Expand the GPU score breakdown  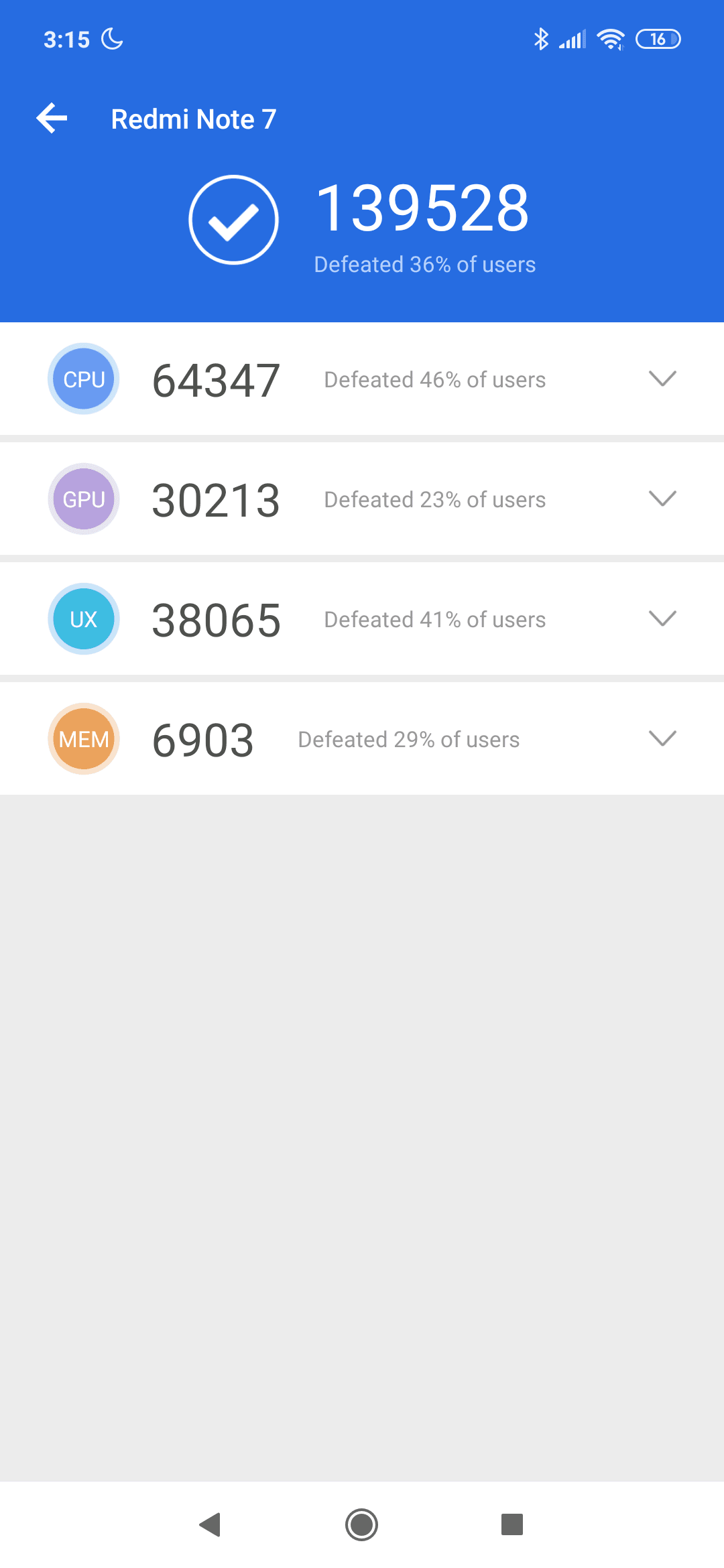coord(662,499)
